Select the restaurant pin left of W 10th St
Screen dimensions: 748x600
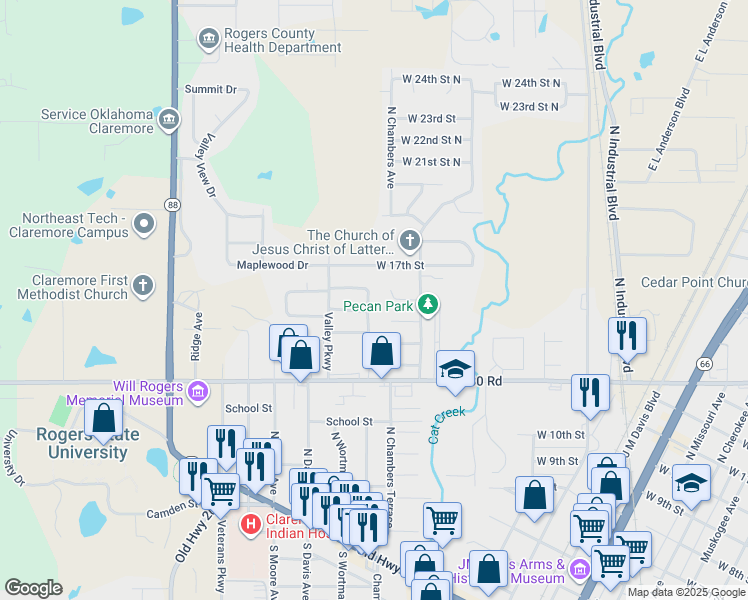pyautogui.click(x=590, y=395)
